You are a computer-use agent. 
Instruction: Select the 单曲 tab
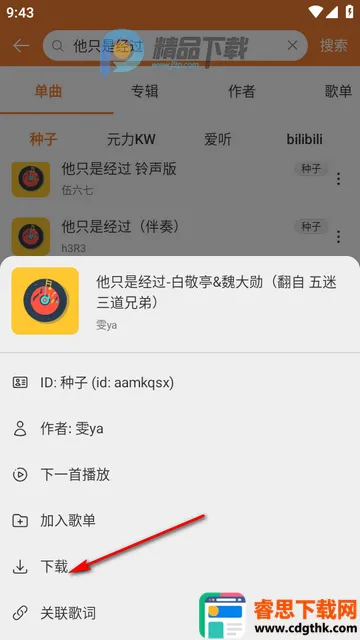pyautogui.click(x=48, y=91)
